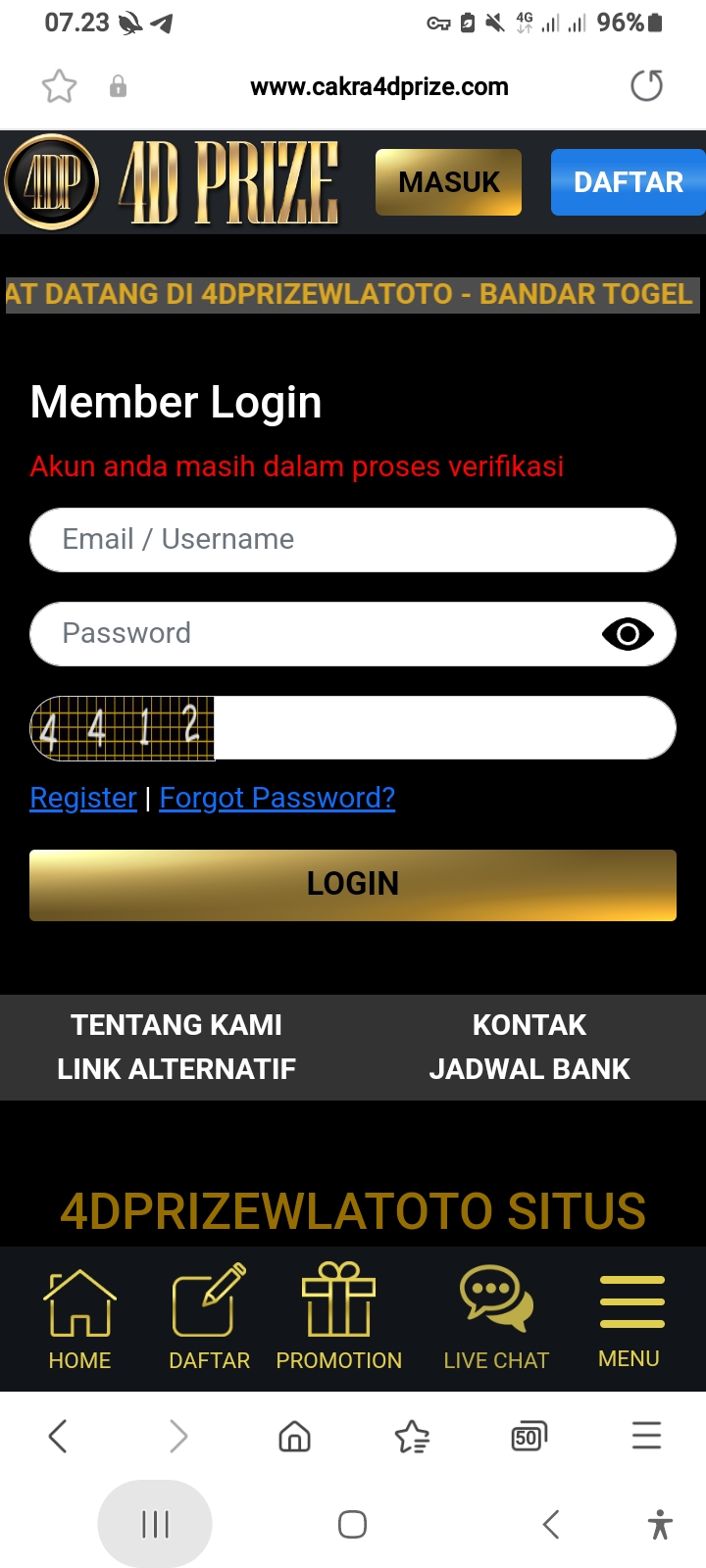Open the MENU hamburger in bottom bar
706x1568 pixels.
pyautogui.click(x=630, y=1319)
